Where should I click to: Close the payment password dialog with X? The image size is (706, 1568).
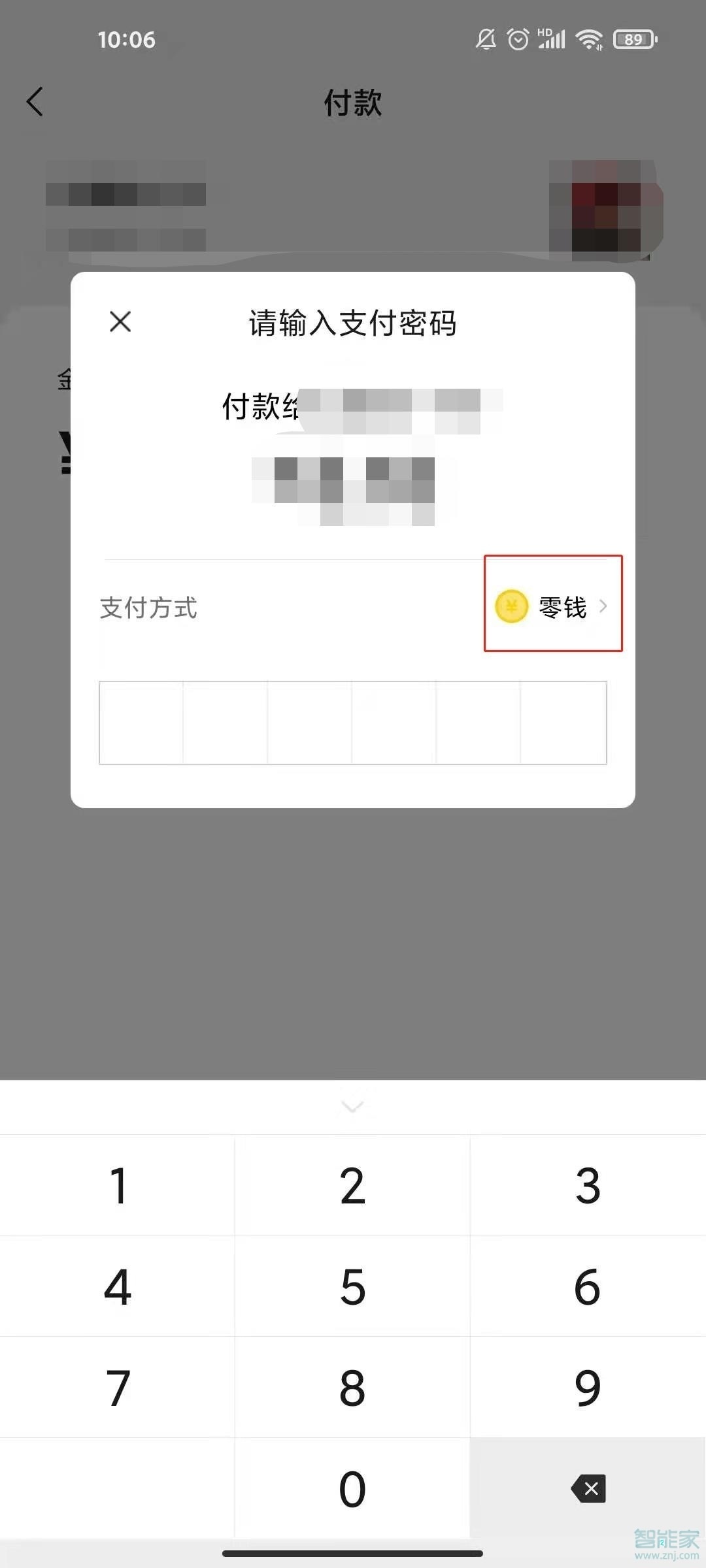click(x=120, y=322)
